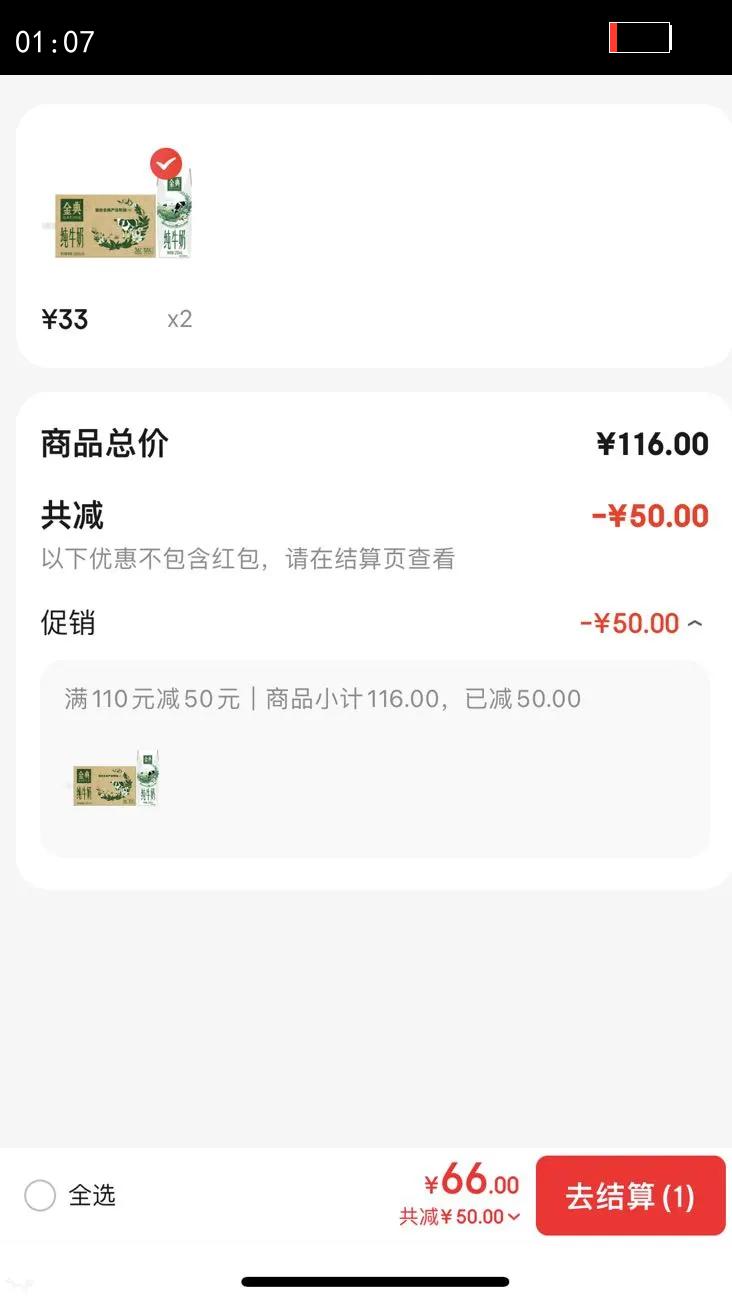Viewport: 732px width, 1303px height.
Task: Enable the 全选 select-all option
Action: (x=38, y=1196)
